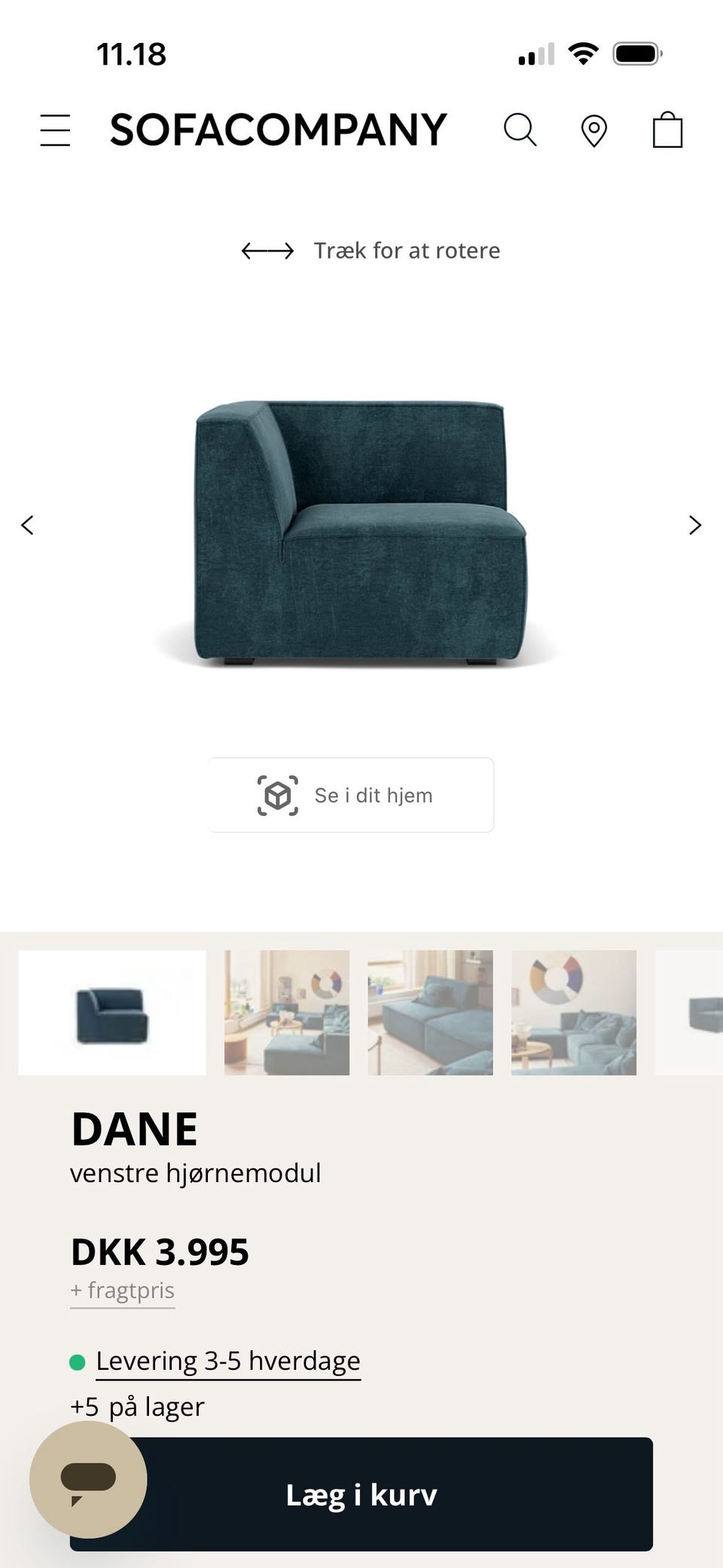Open the hamburger navigation menu
This screenshot has height=1568, width=723.
tap(55, 129)
